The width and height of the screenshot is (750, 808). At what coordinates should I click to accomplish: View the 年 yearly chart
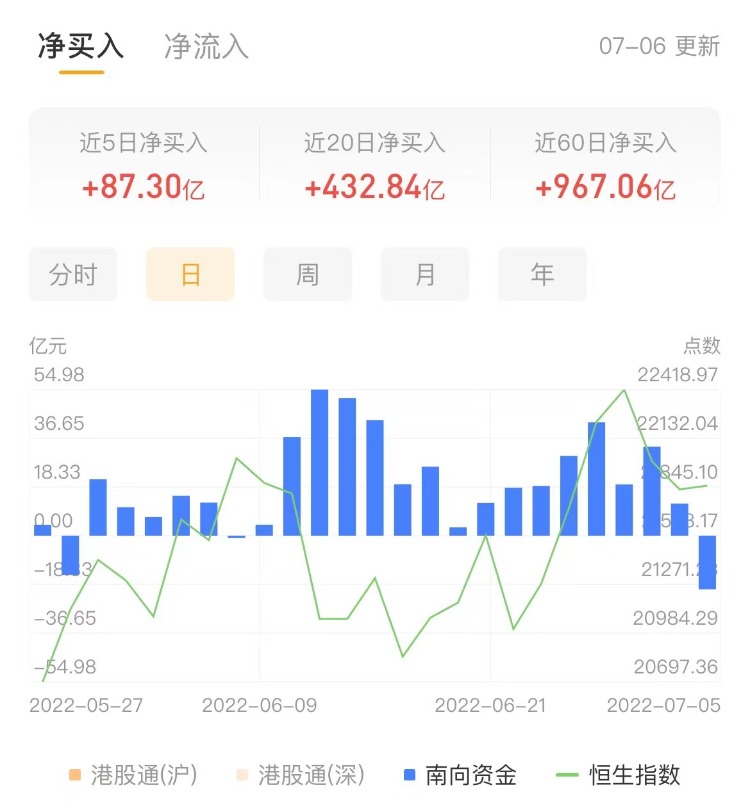pyautogui.click(x=542, y=275)
